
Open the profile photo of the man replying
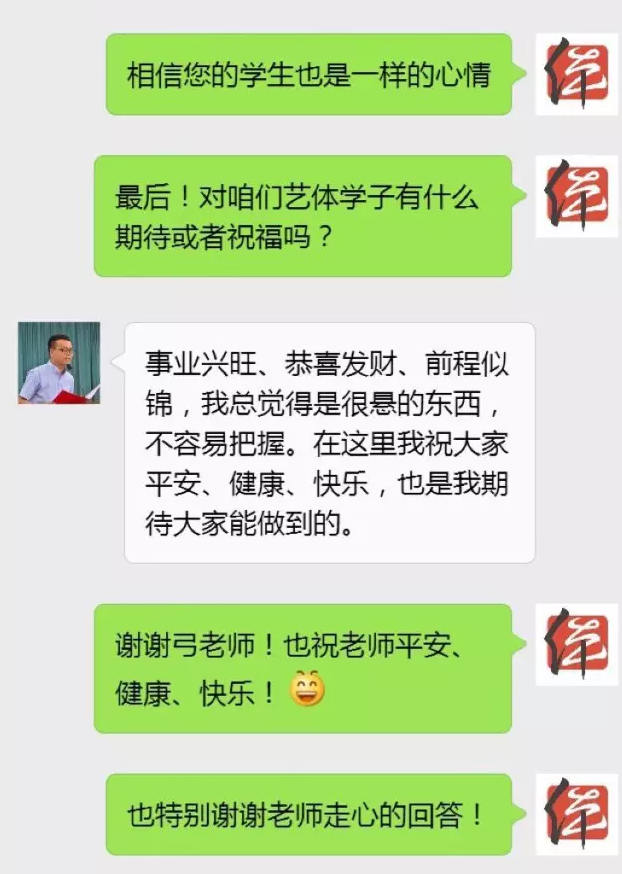(59, 362)
